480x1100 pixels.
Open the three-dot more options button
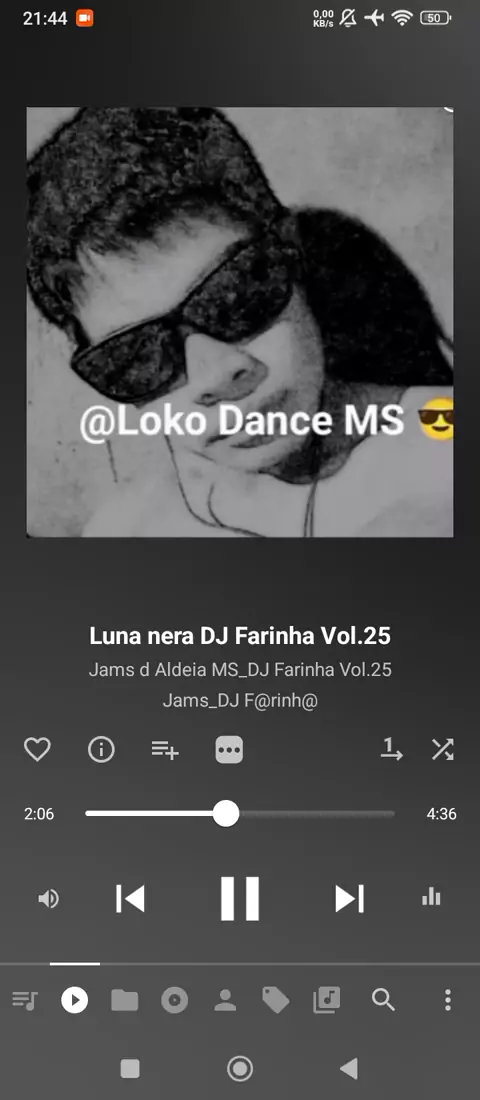point(229,750)
